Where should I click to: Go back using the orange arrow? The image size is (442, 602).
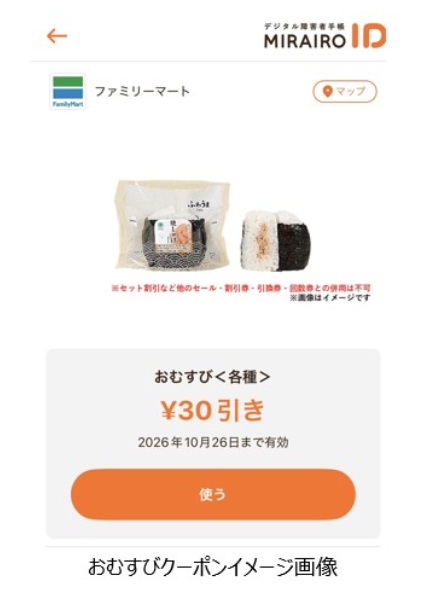coord(57,36)
